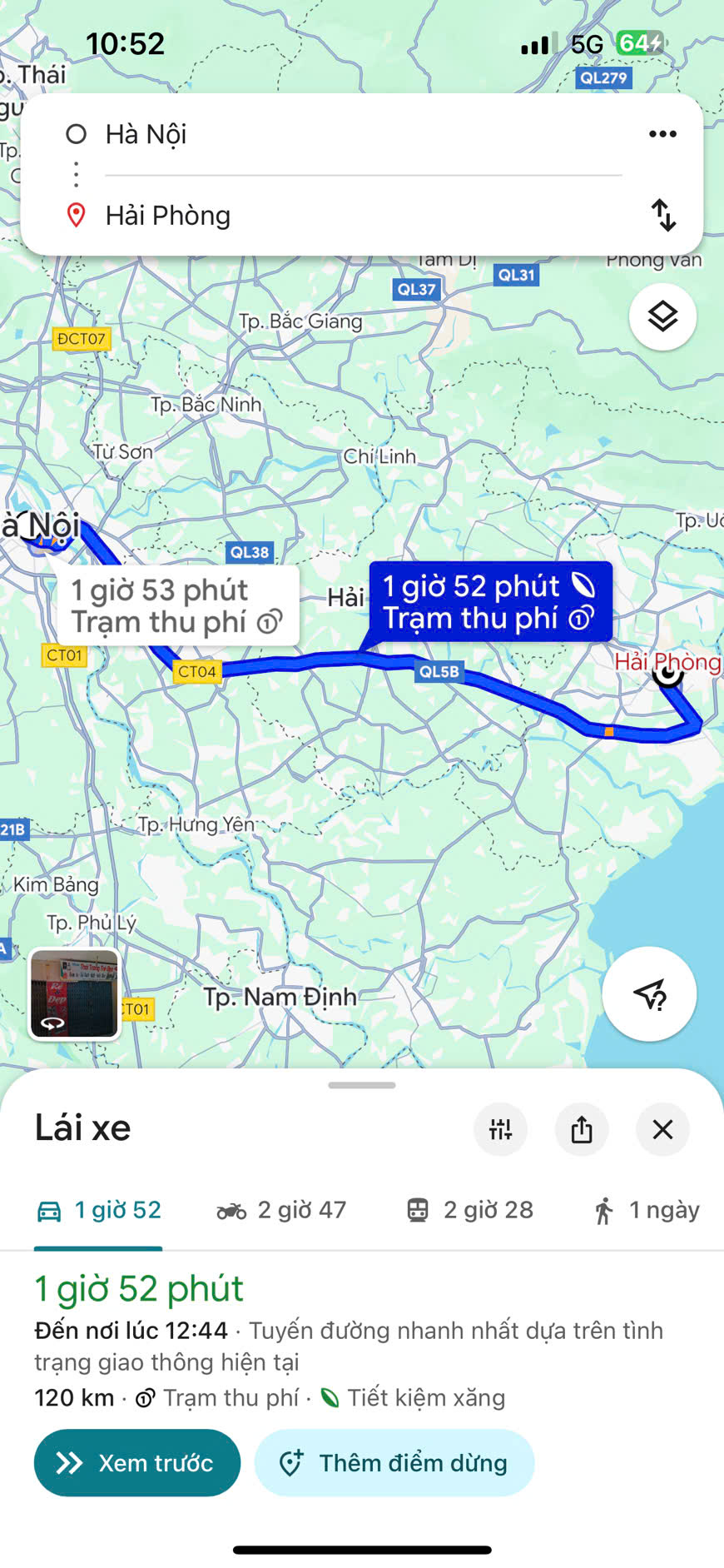Switch to the motorbike 2 giờ 47 tab
Viewport: 724px width, 1568px height.
[x=281, y=1210]
